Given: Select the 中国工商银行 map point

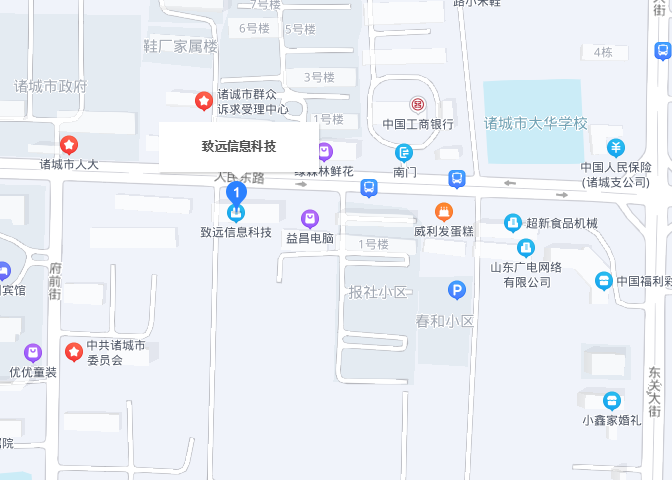Looking at the screenshot, I should click(418, 104).
